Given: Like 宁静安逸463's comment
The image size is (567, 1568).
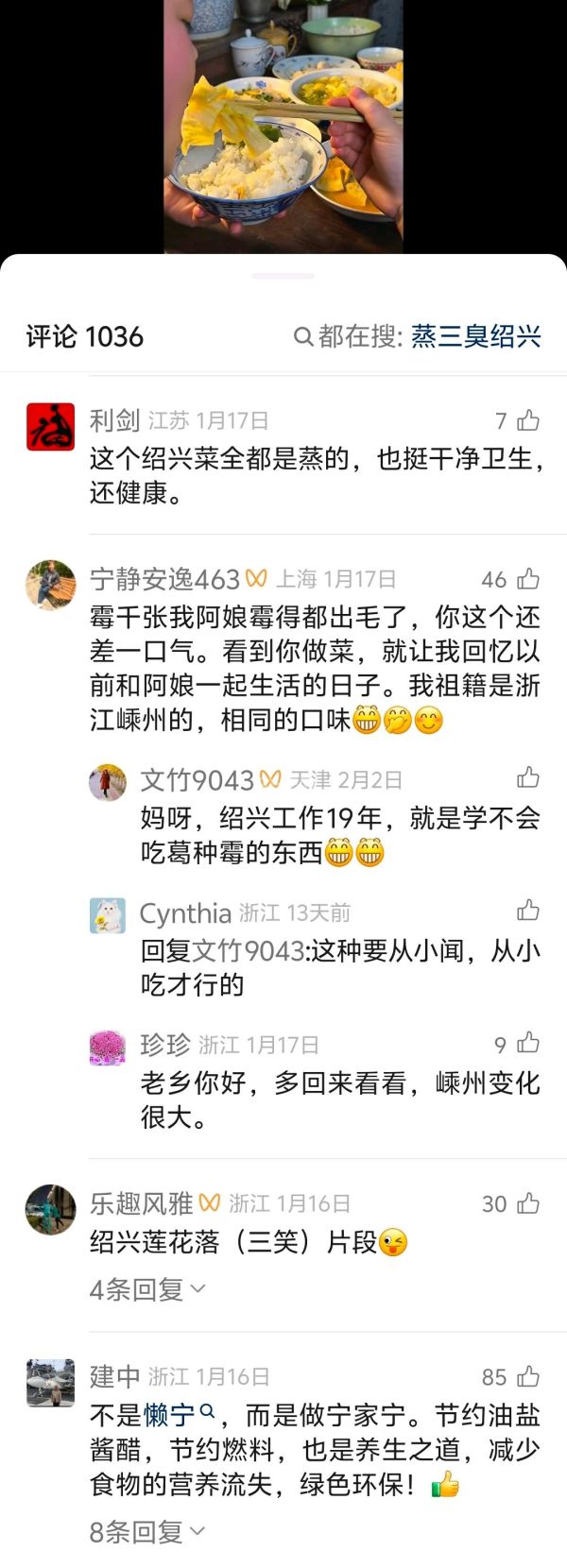Looking at the screenshot, I should (x=528, y=578).
